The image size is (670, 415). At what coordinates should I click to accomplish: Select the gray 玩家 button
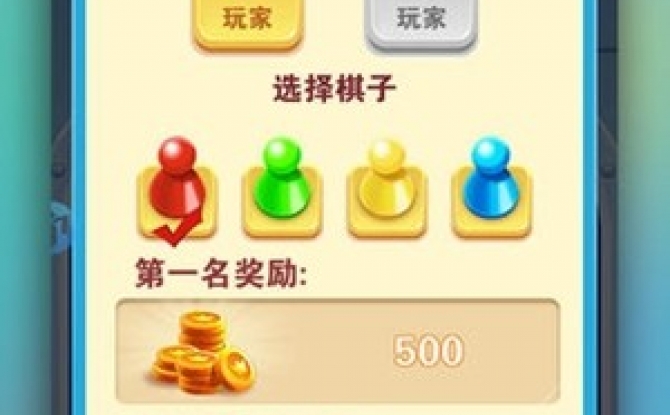click(x=420, y=20)
